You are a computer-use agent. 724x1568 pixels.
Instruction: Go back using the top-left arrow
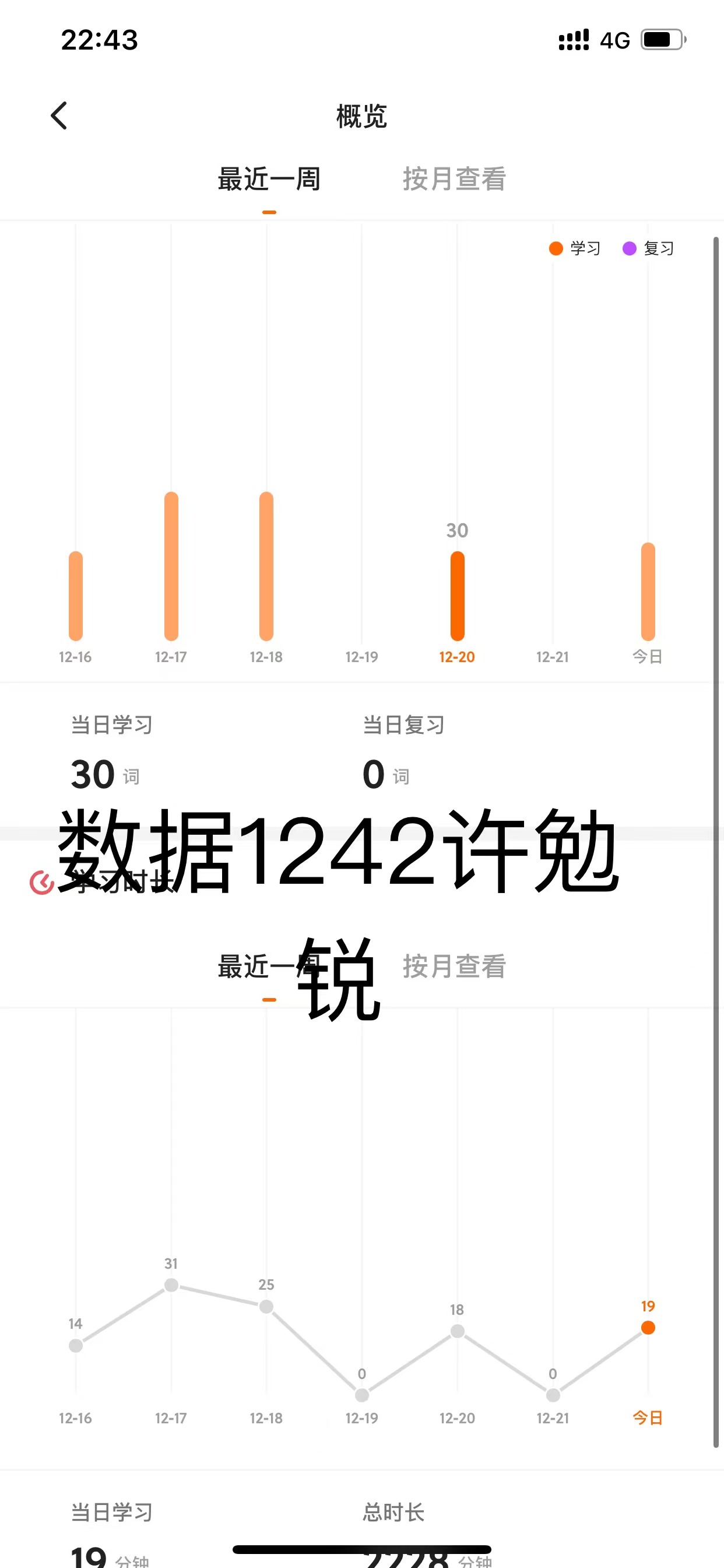click(x=59, y=116)
